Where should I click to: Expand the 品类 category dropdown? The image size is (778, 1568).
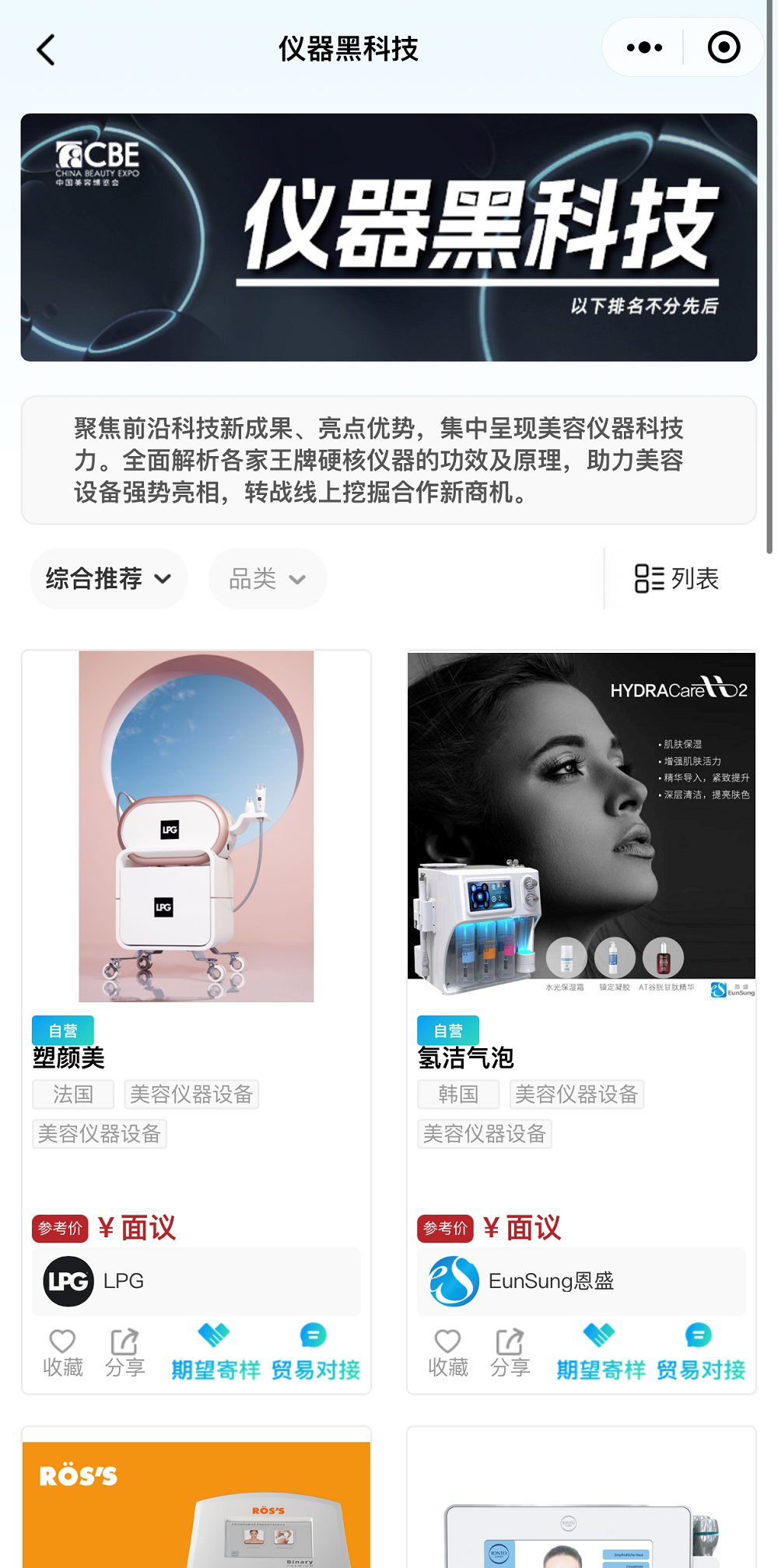[267, 578]
